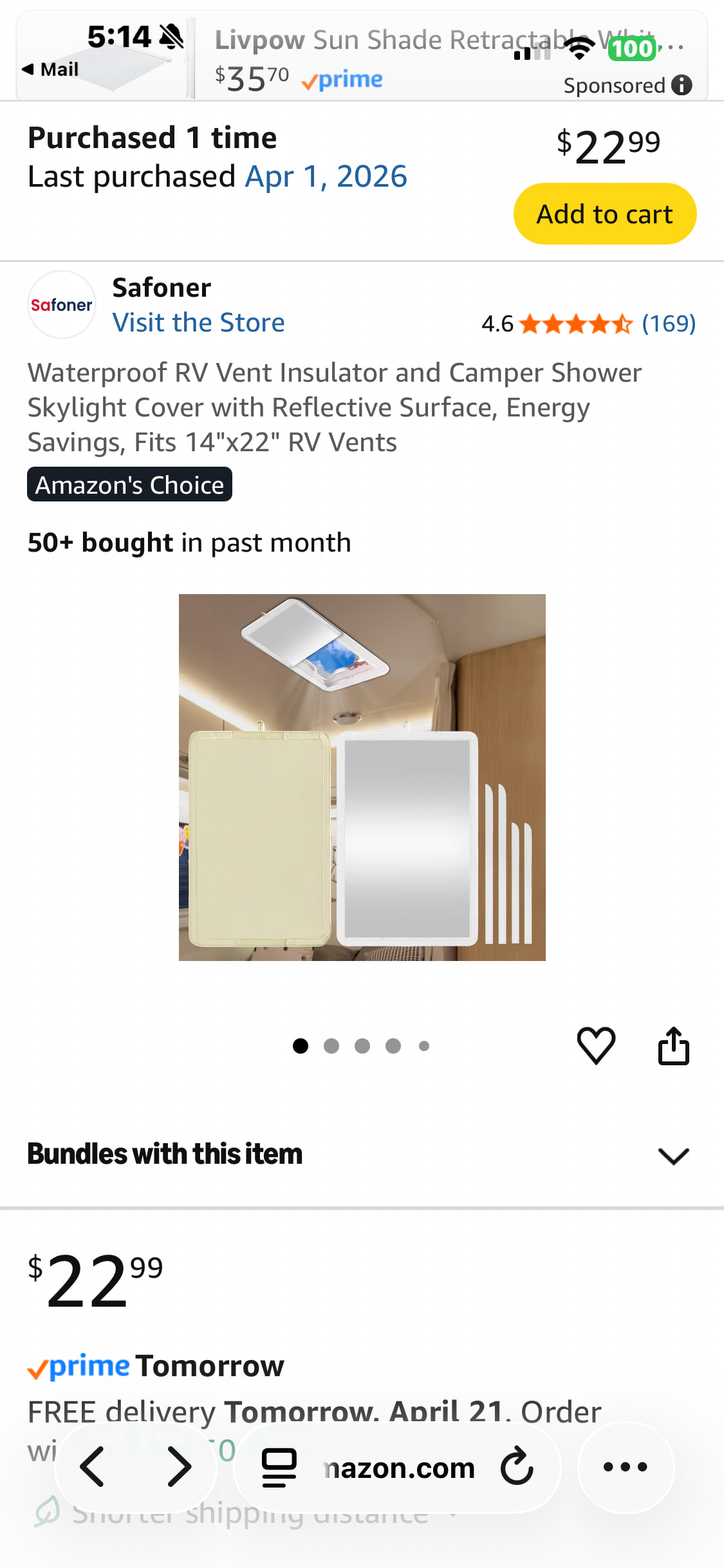
Task: Save the item with the heart icon
Action: 596,1045
